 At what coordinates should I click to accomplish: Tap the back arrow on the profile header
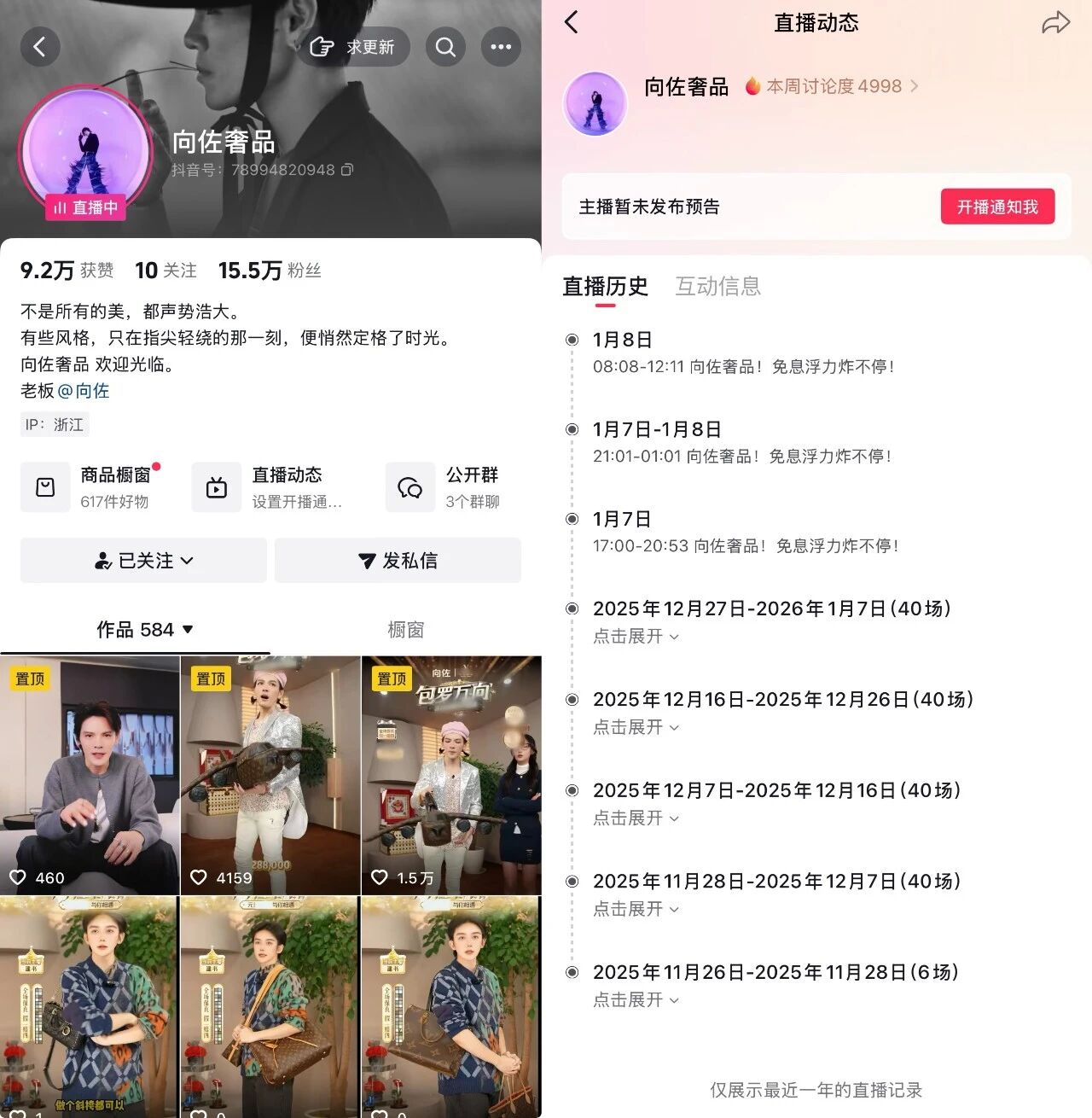(x=39, y=47)
